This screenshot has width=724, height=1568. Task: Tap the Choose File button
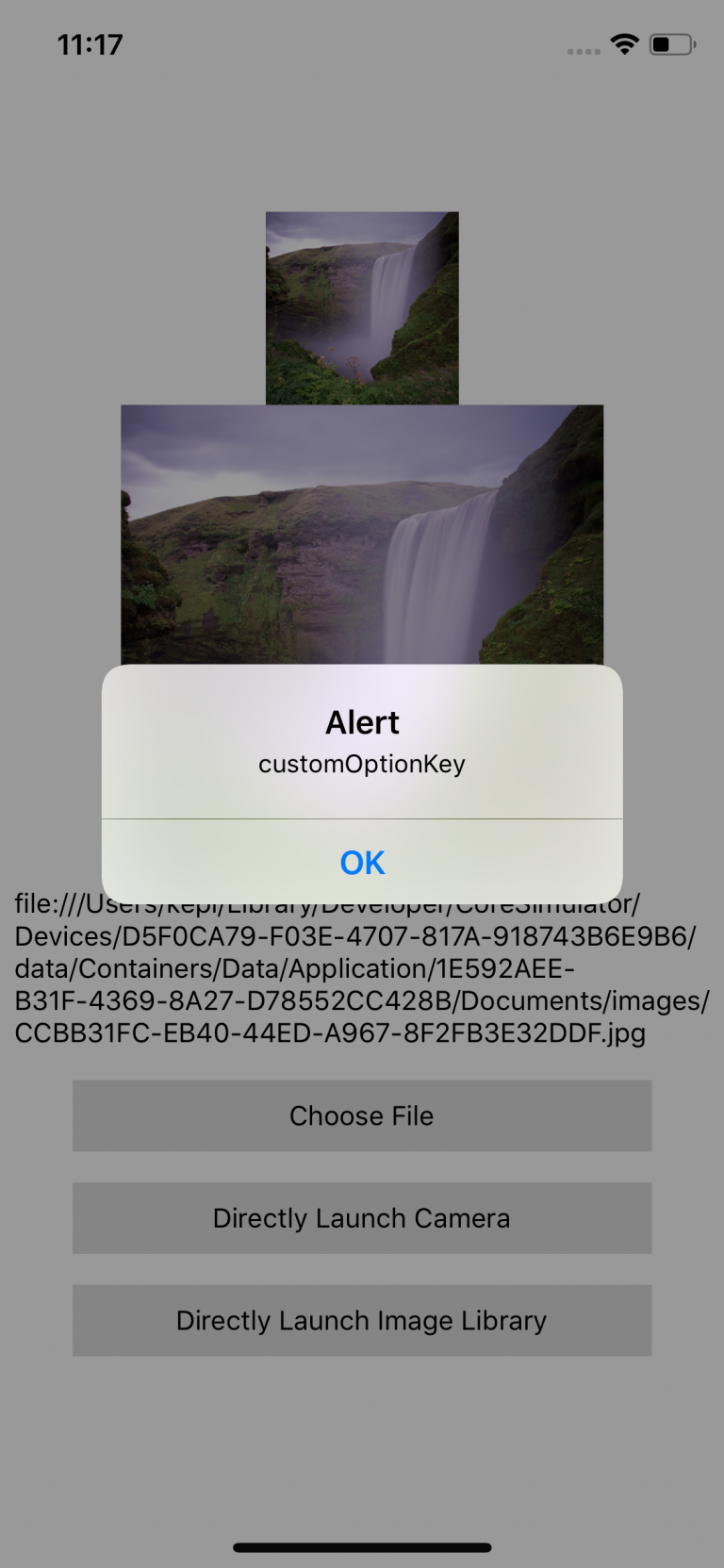point(361,1115)
